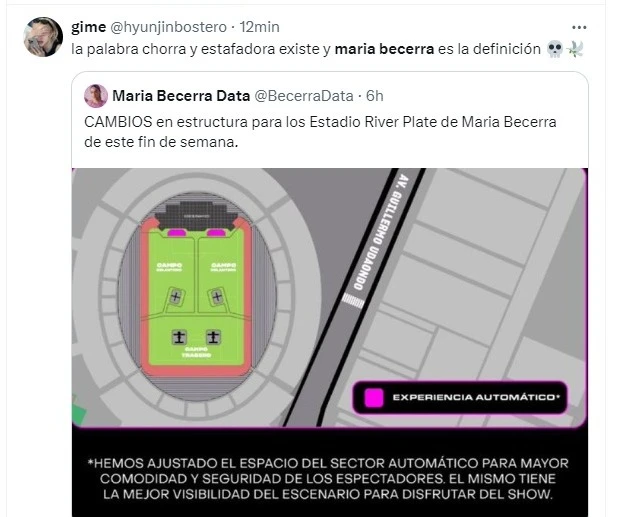
Task: Open Maria Becerra Data's avatar
Action: pyautogui.click(x=97, y=96)
